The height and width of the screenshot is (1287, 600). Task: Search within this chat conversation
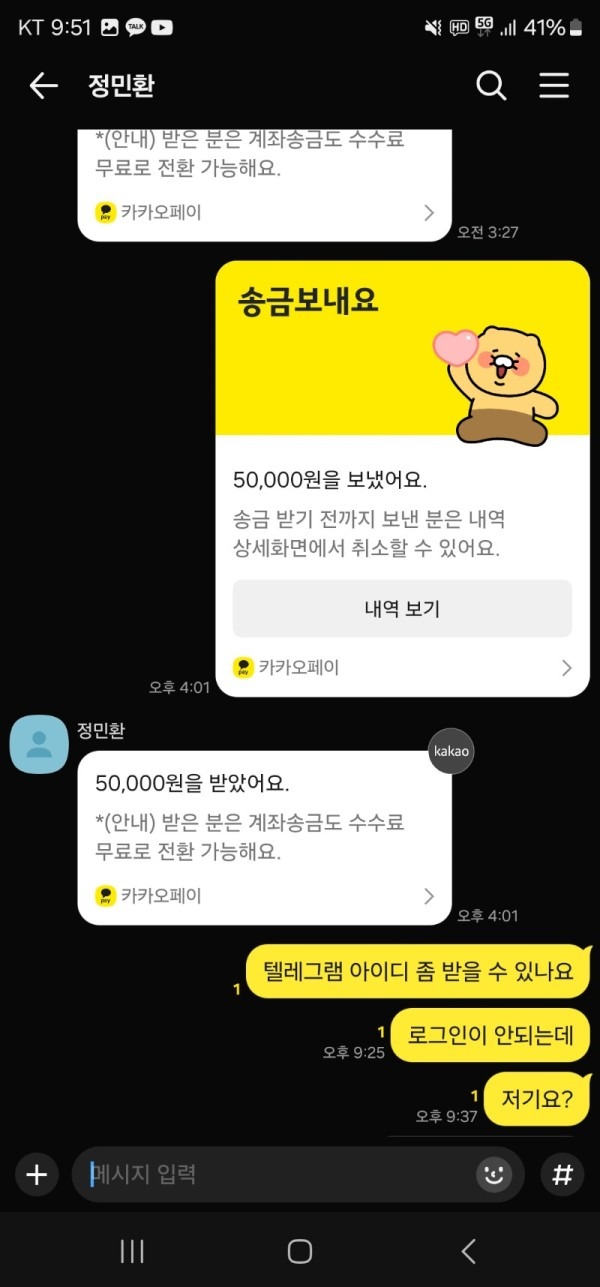point(491,86)
